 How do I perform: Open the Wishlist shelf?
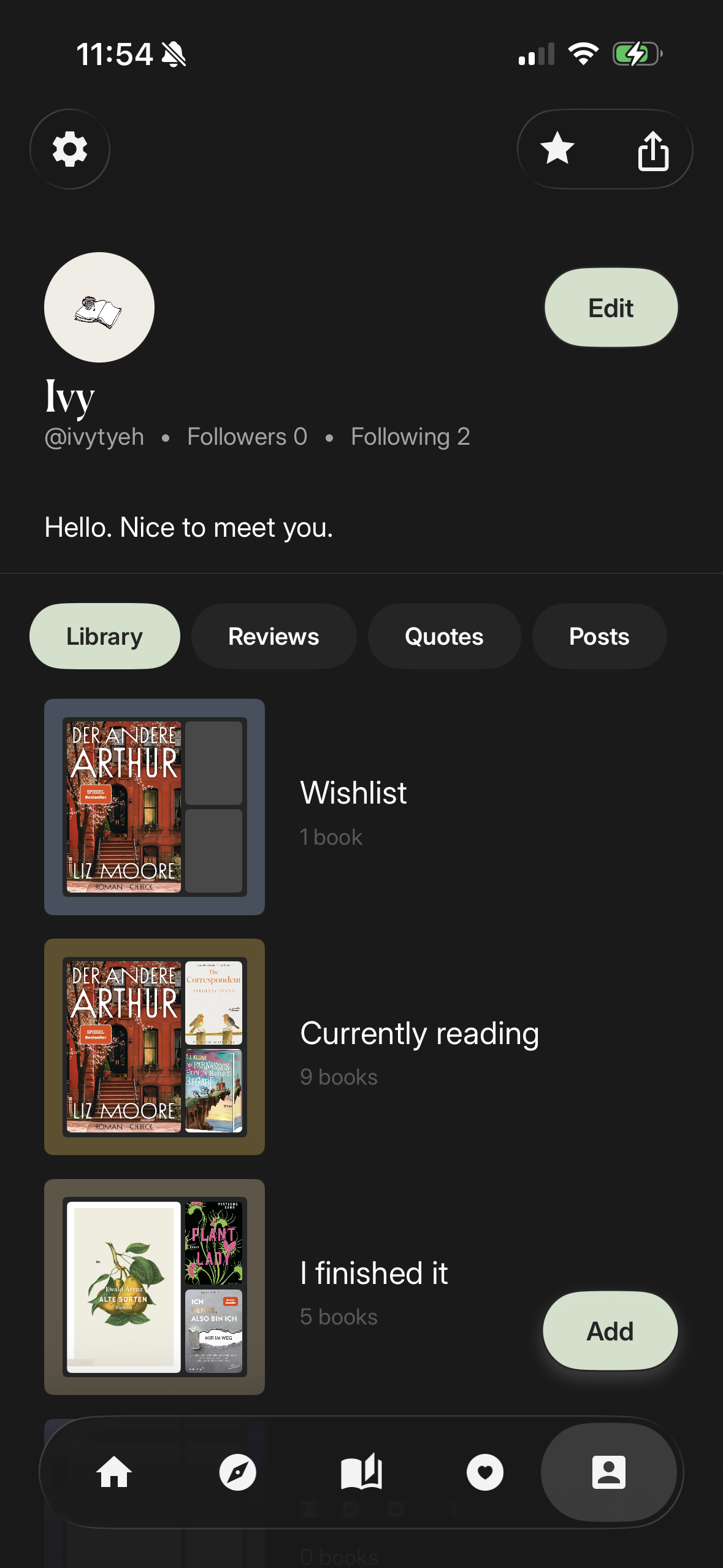(x=353, y=807)
